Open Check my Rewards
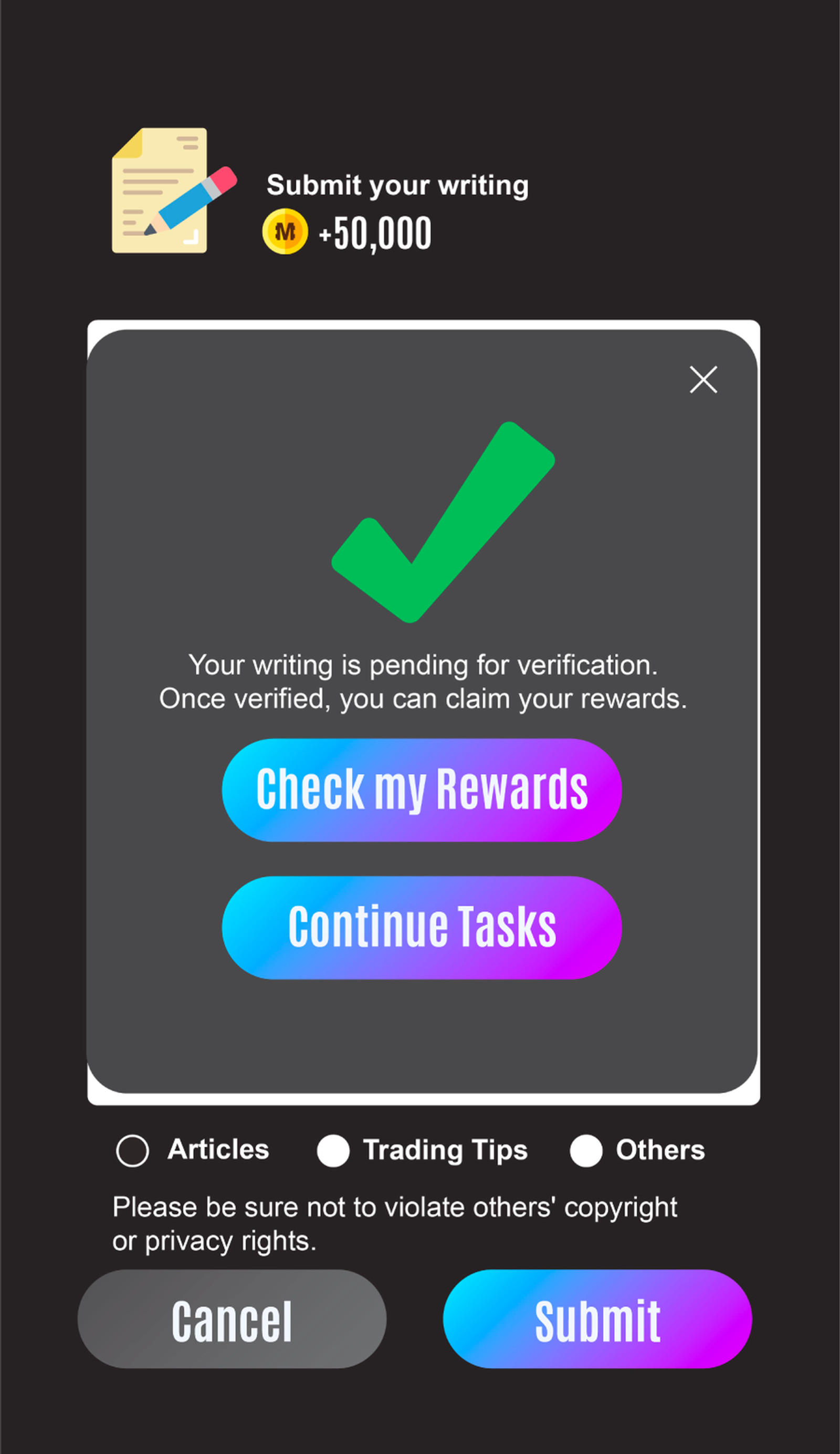Screen dimensions: 840x1454 pyautogui.click(x=422, y=790)
